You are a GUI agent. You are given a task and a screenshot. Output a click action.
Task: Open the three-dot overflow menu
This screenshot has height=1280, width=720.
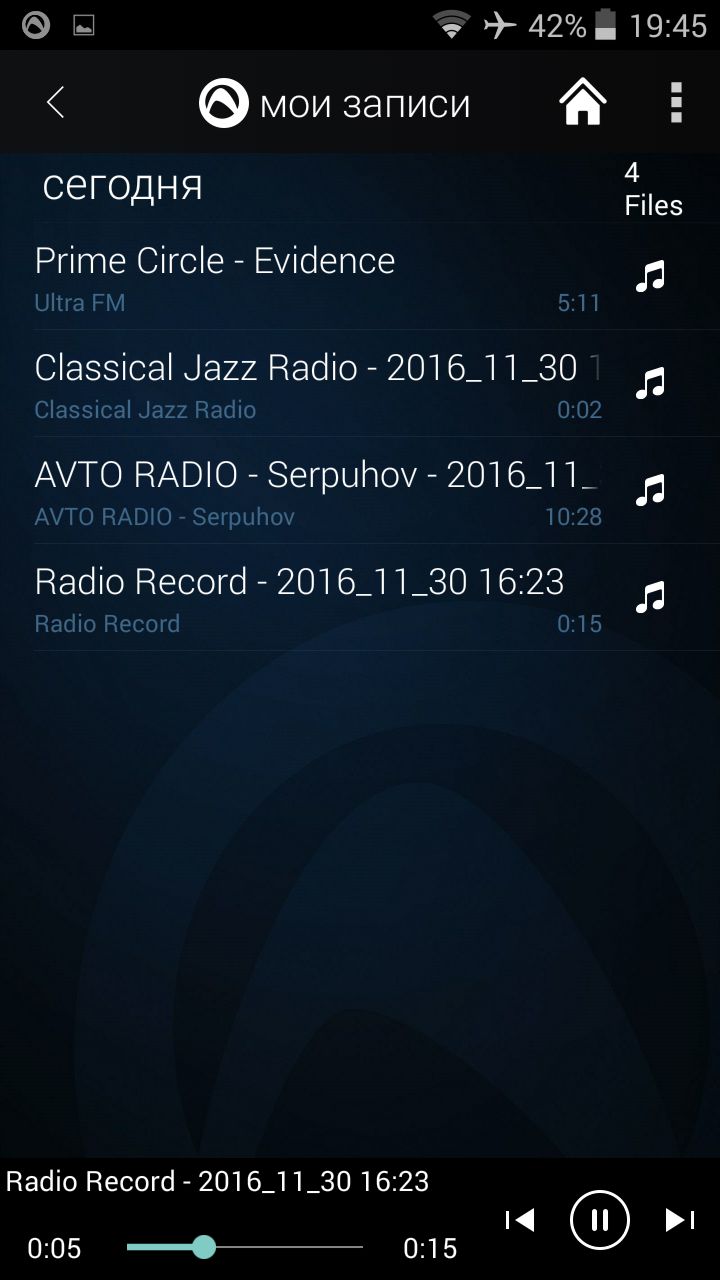tap(676, 102)
